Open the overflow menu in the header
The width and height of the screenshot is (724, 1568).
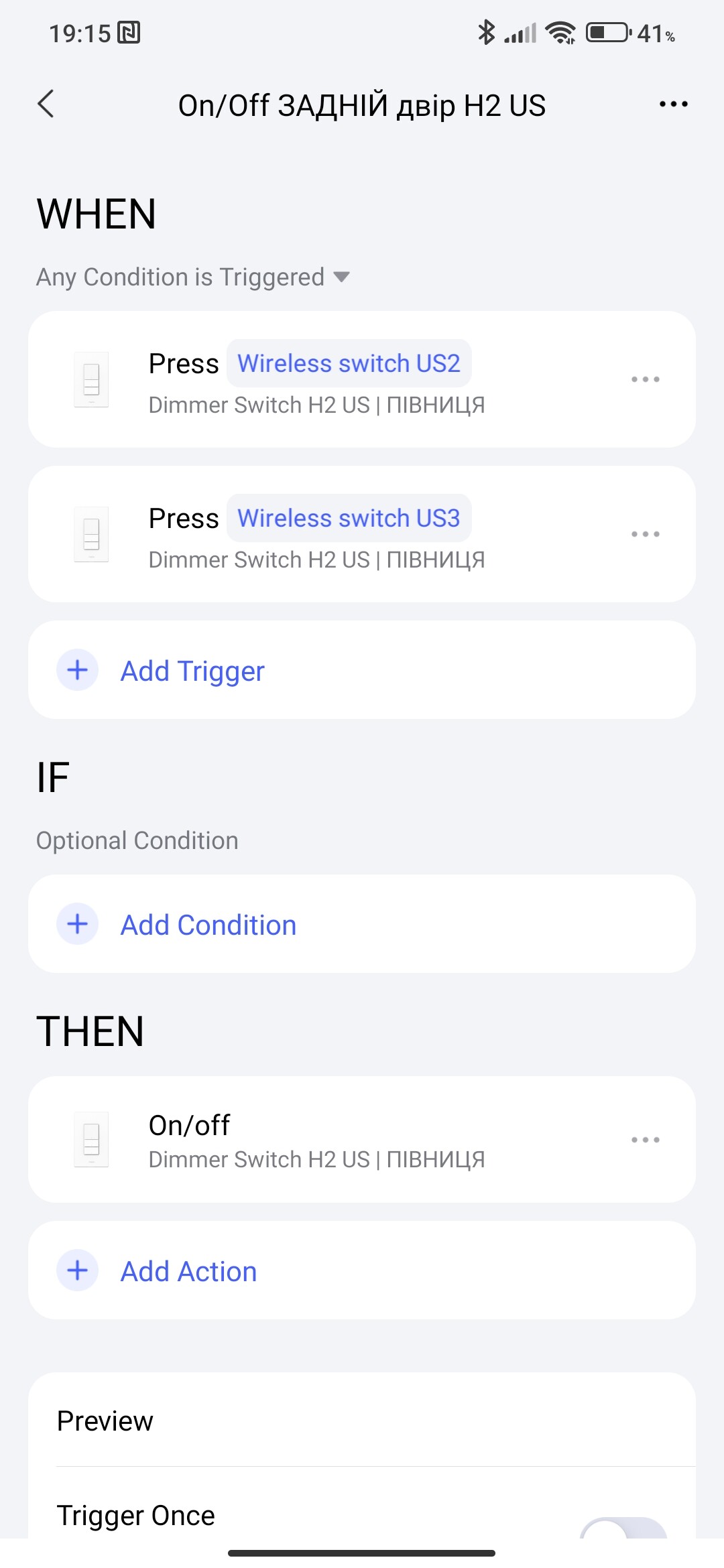tap(673, 104)
